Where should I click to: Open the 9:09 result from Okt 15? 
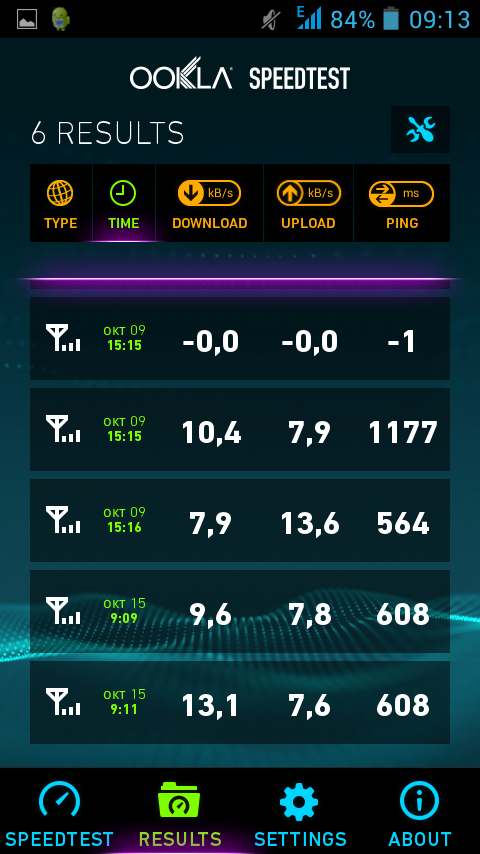point(240,611)
